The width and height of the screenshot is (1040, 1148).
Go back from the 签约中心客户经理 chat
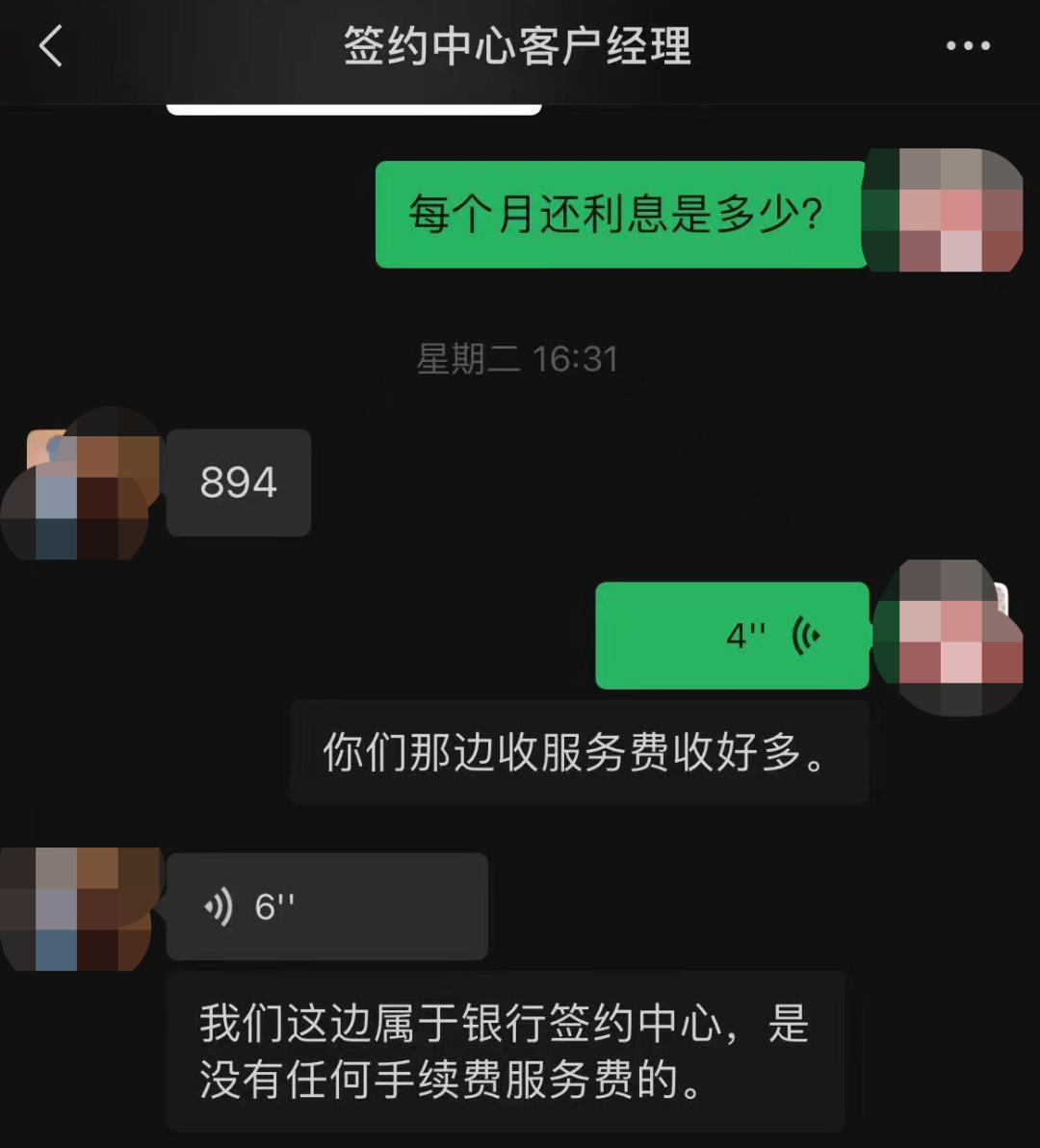51,46
